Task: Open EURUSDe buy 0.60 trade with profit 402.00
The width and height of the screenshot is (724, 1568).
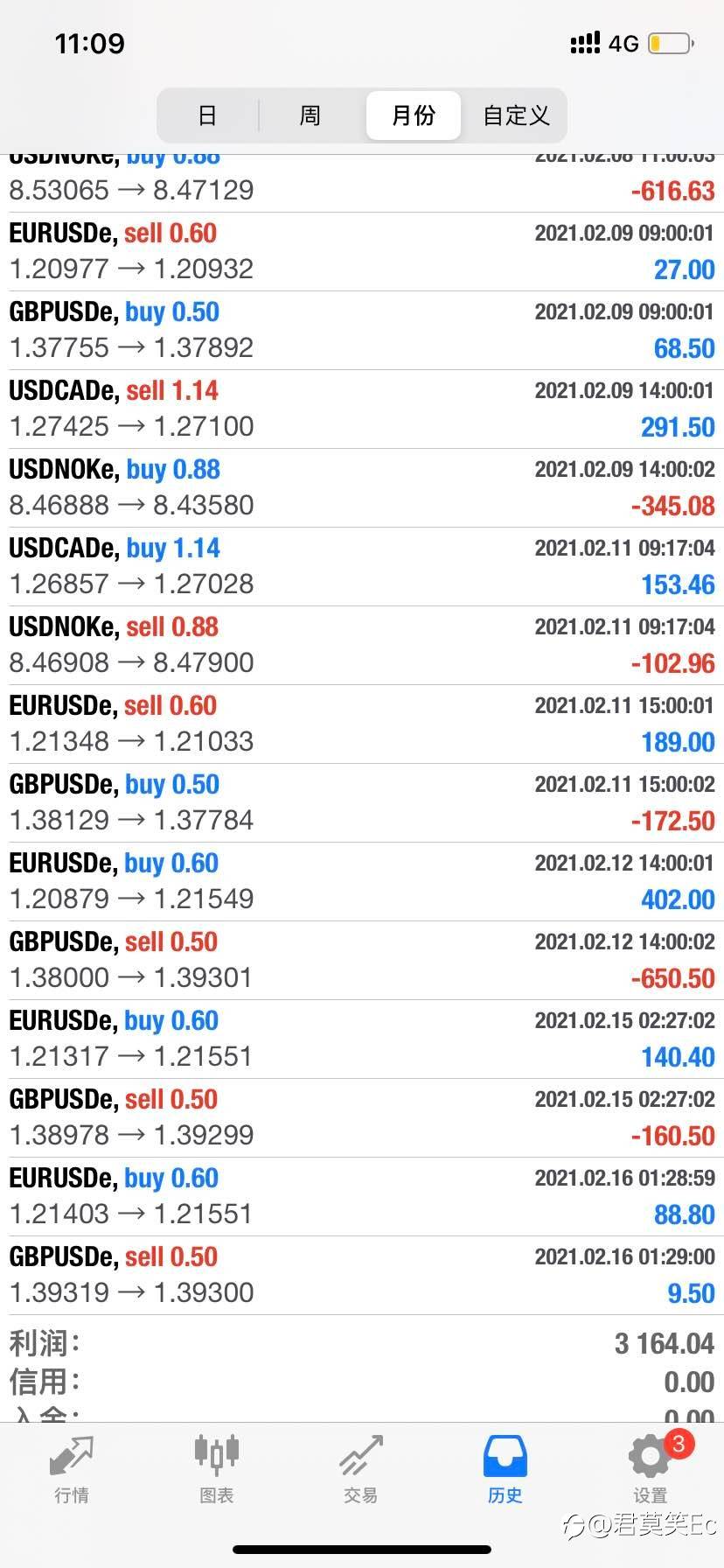Action: pyautogui.click(x=362, y=882)
